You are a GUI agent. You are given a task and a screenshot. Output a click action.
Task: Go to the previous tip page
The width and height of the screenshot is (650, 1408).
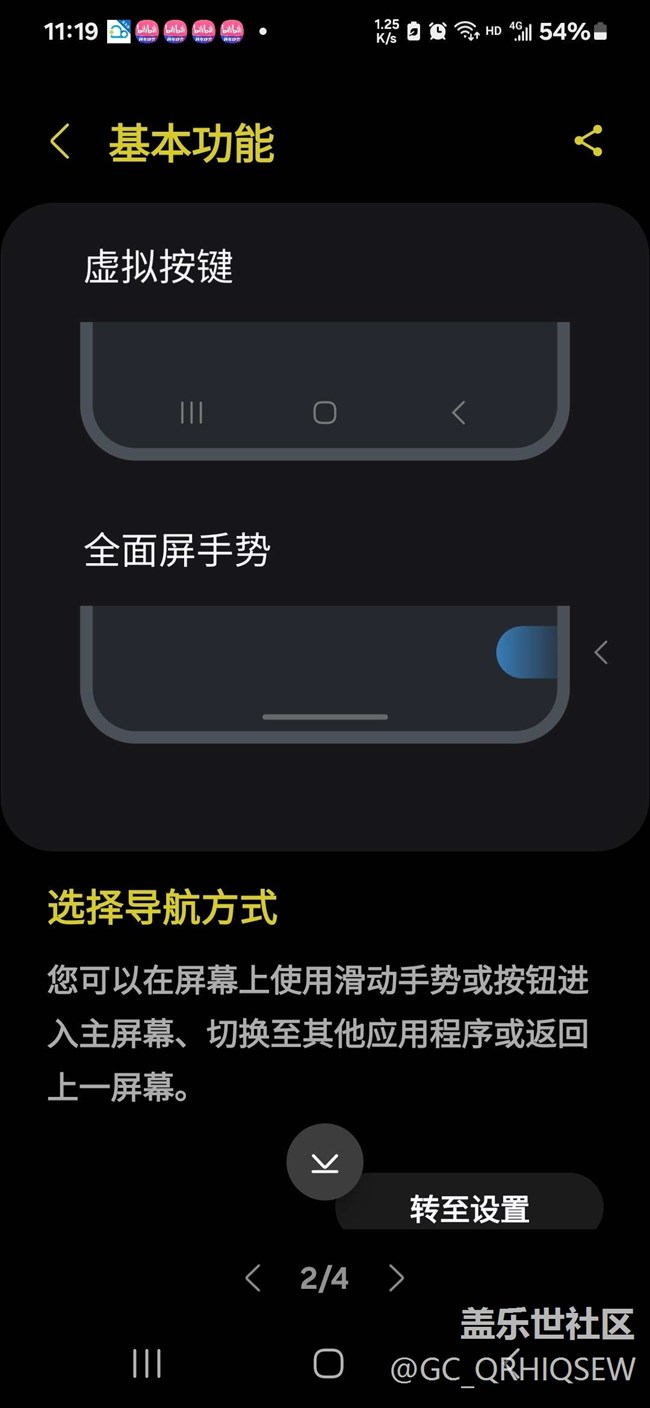click(x=253, y=1277)
